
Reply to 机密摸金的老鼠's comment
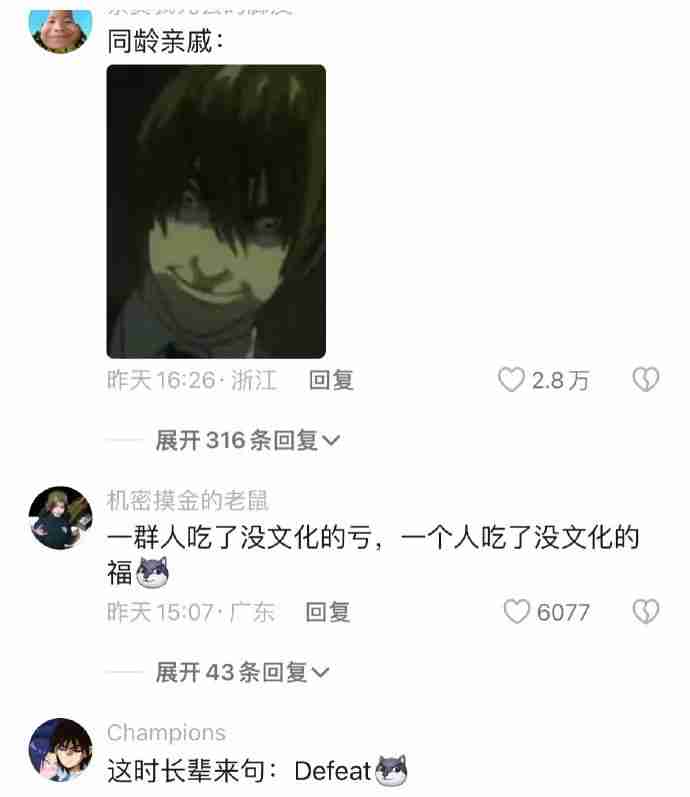327,612
